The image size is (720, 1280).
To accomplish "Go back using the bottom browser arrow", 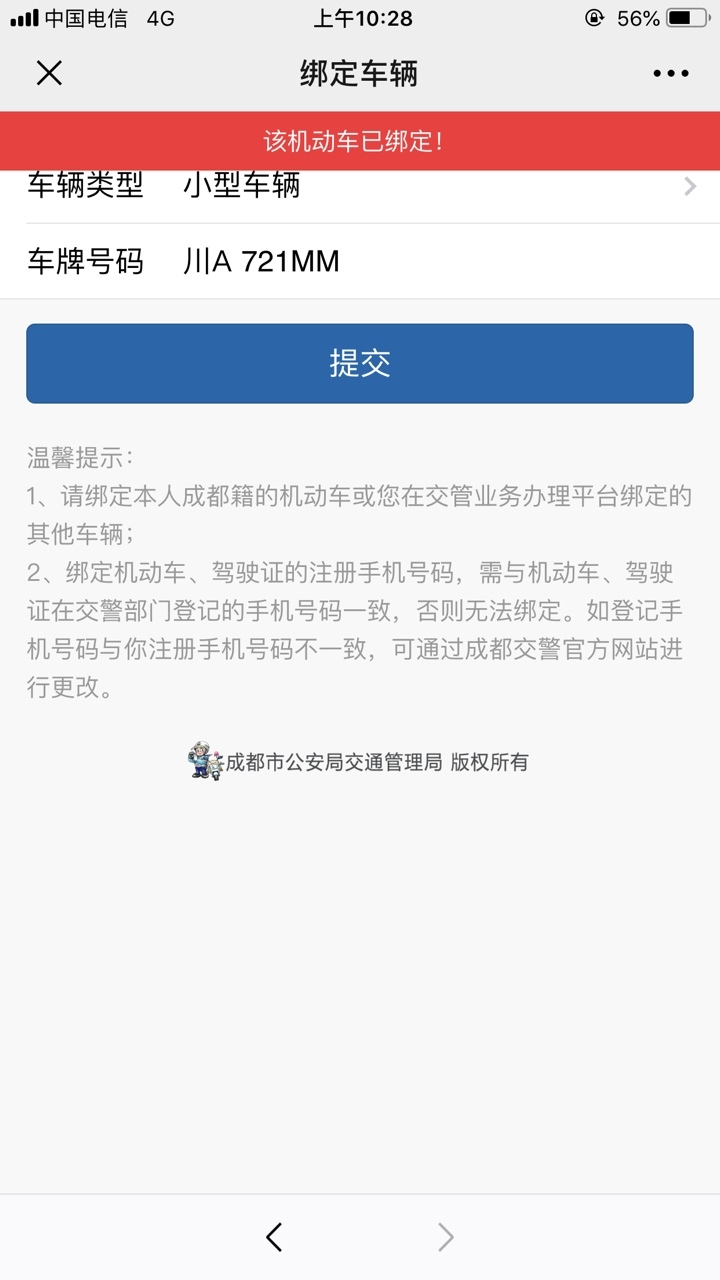I will click(275, 1238).
